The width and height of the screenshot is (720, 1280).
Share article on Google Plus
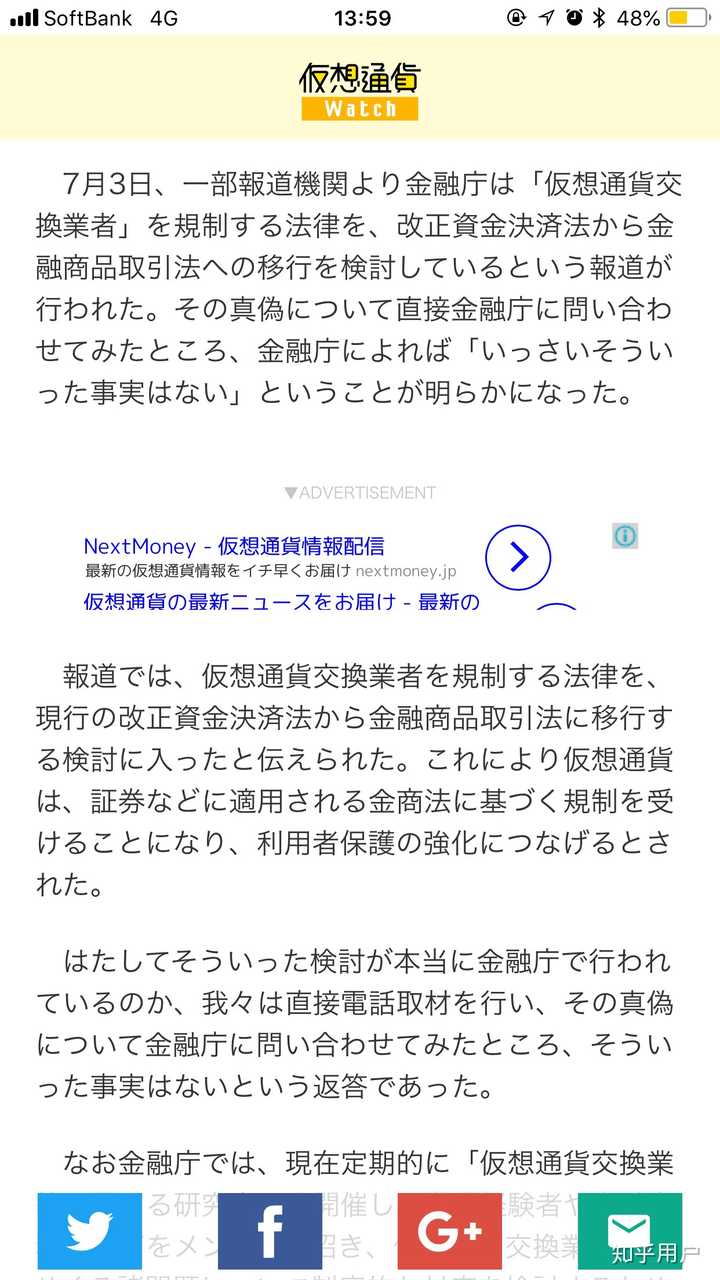point(450,1231)
